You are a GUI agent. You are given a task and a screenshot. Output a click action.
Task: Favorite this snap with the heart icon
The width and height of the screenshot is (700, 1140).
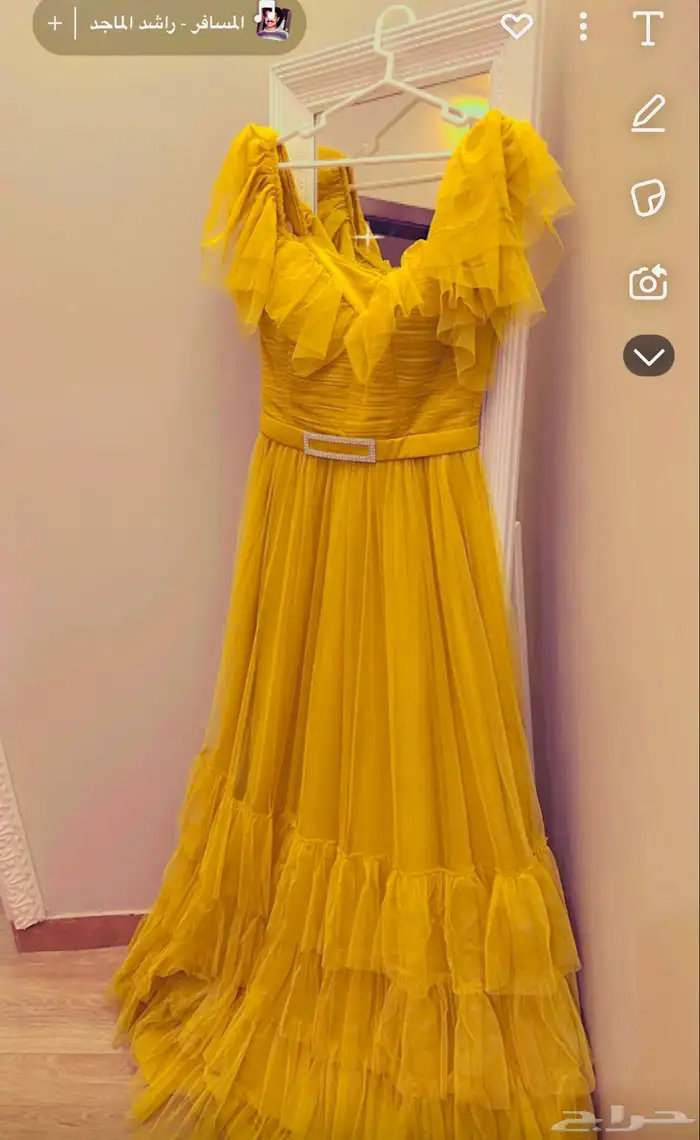tap(516, 27)
